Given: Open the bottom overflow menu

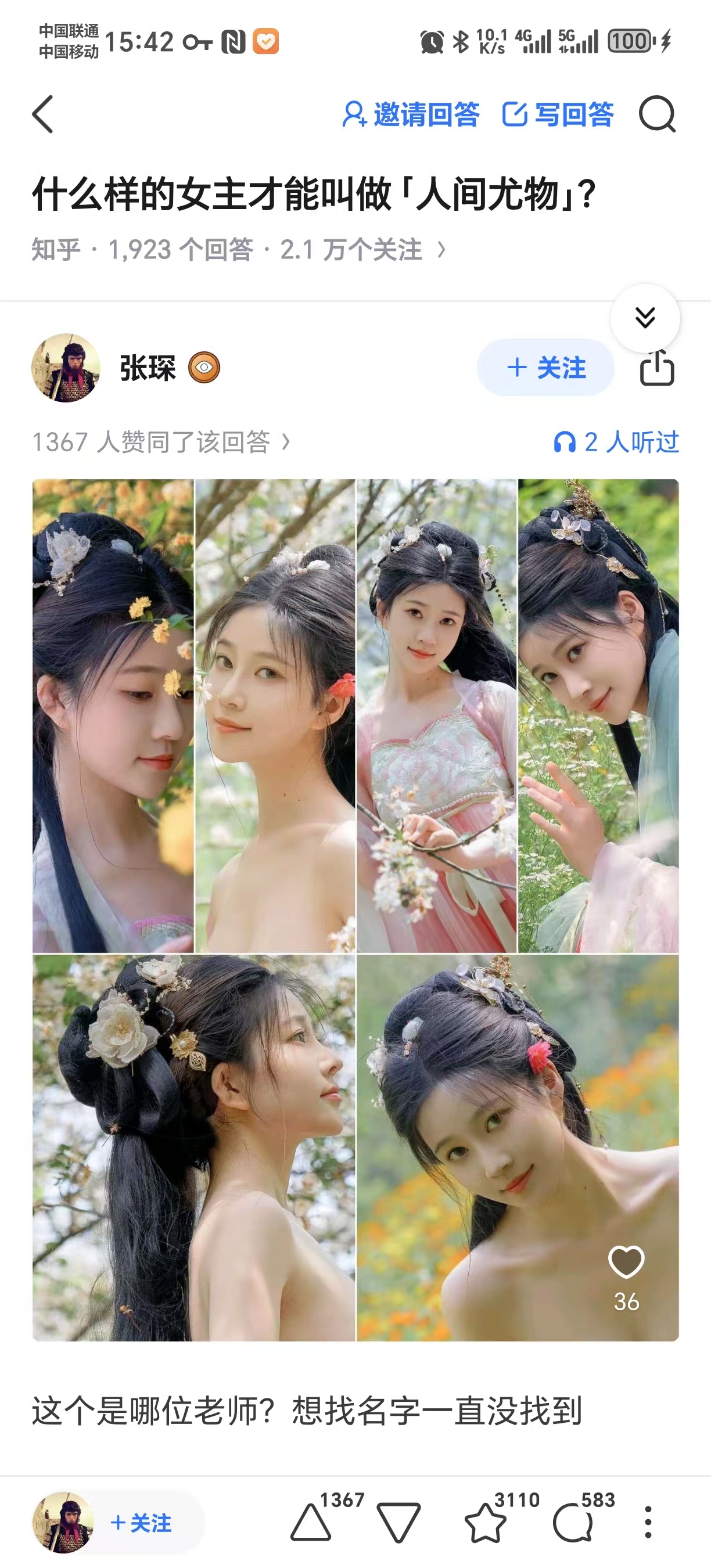Looking at the screenshot, I should pyautogui.click(x=648, y=1522).
